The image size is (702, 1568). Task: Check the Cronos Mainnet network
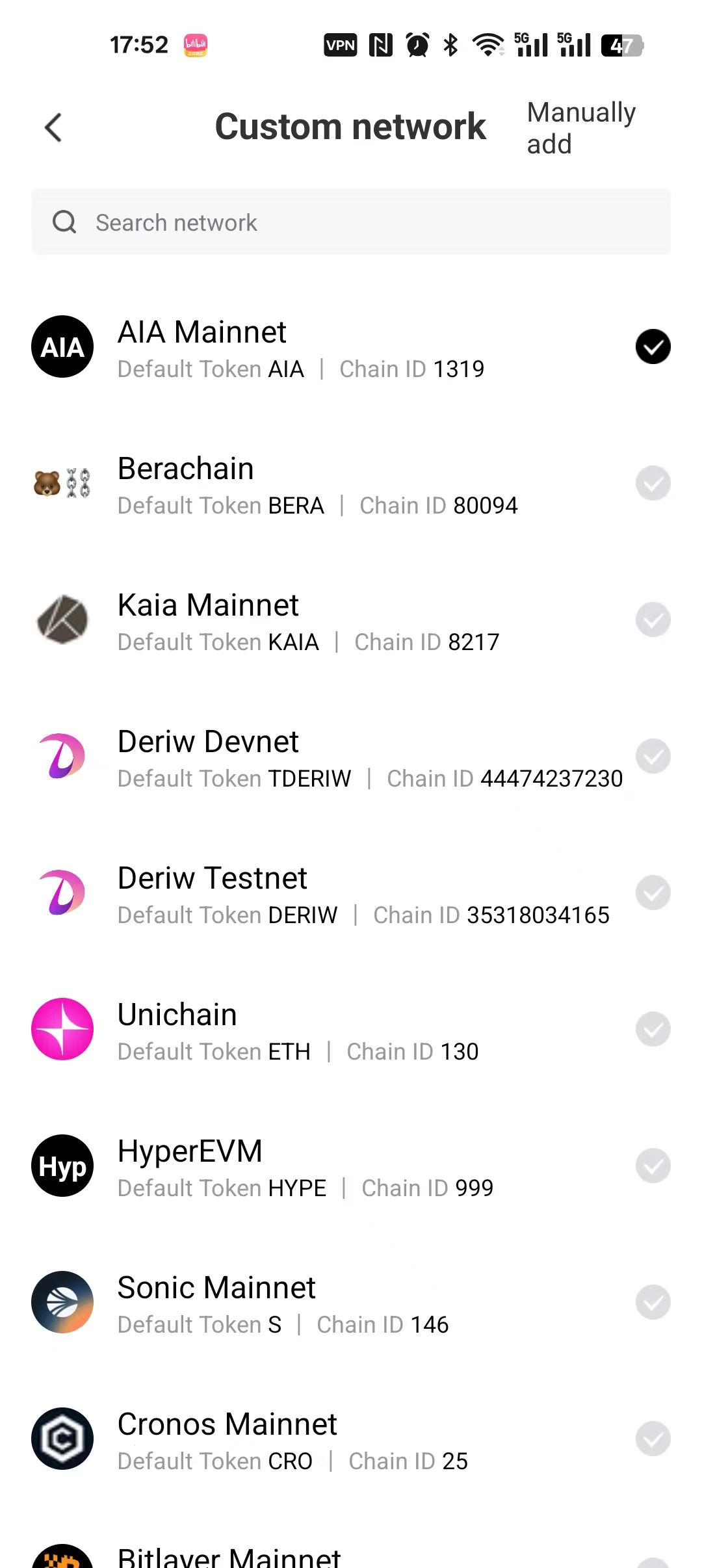click(x=653, y=1439)
